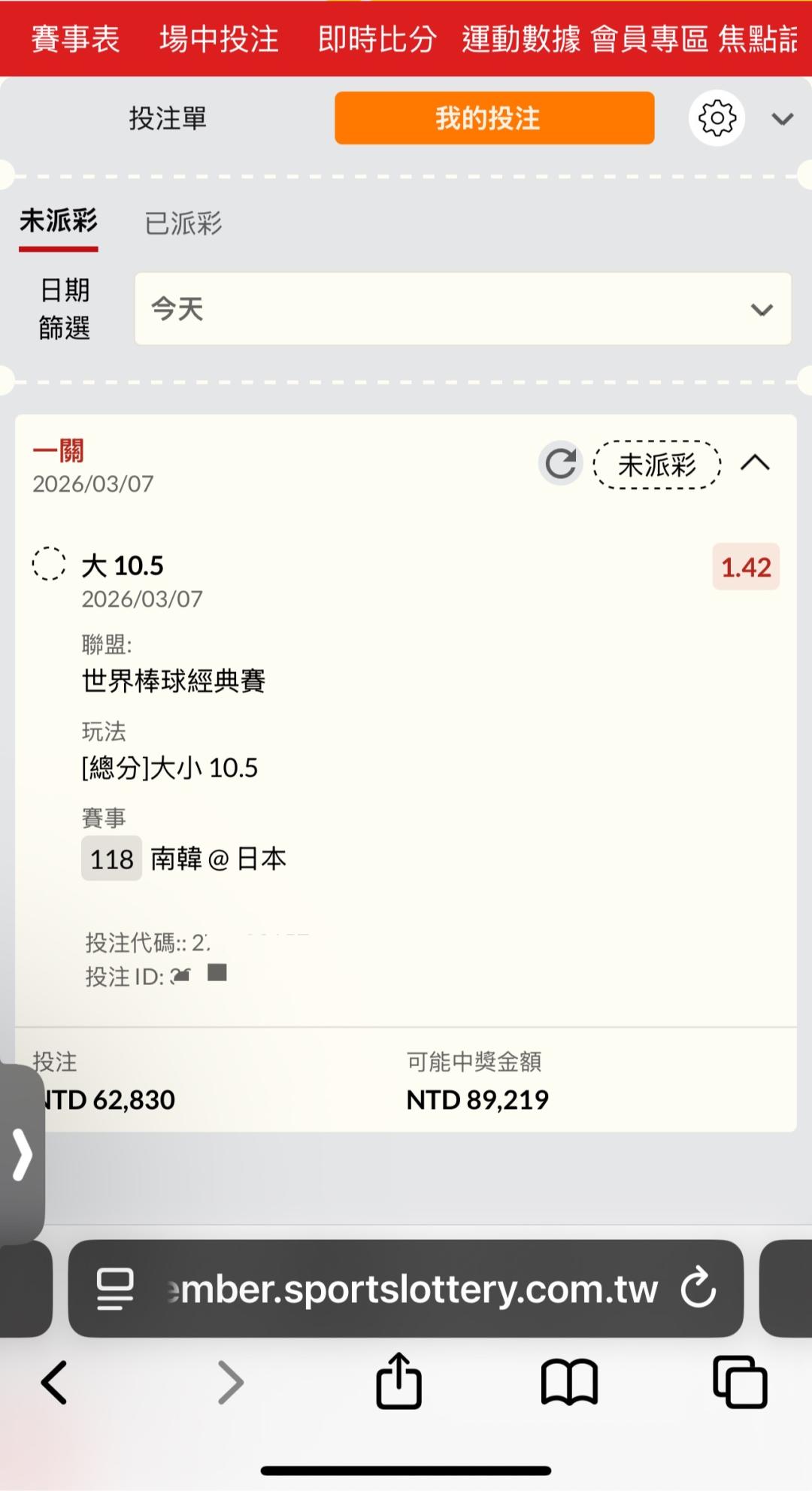Share this page
812x1491 pixels.
click(x=398, y=1380)
